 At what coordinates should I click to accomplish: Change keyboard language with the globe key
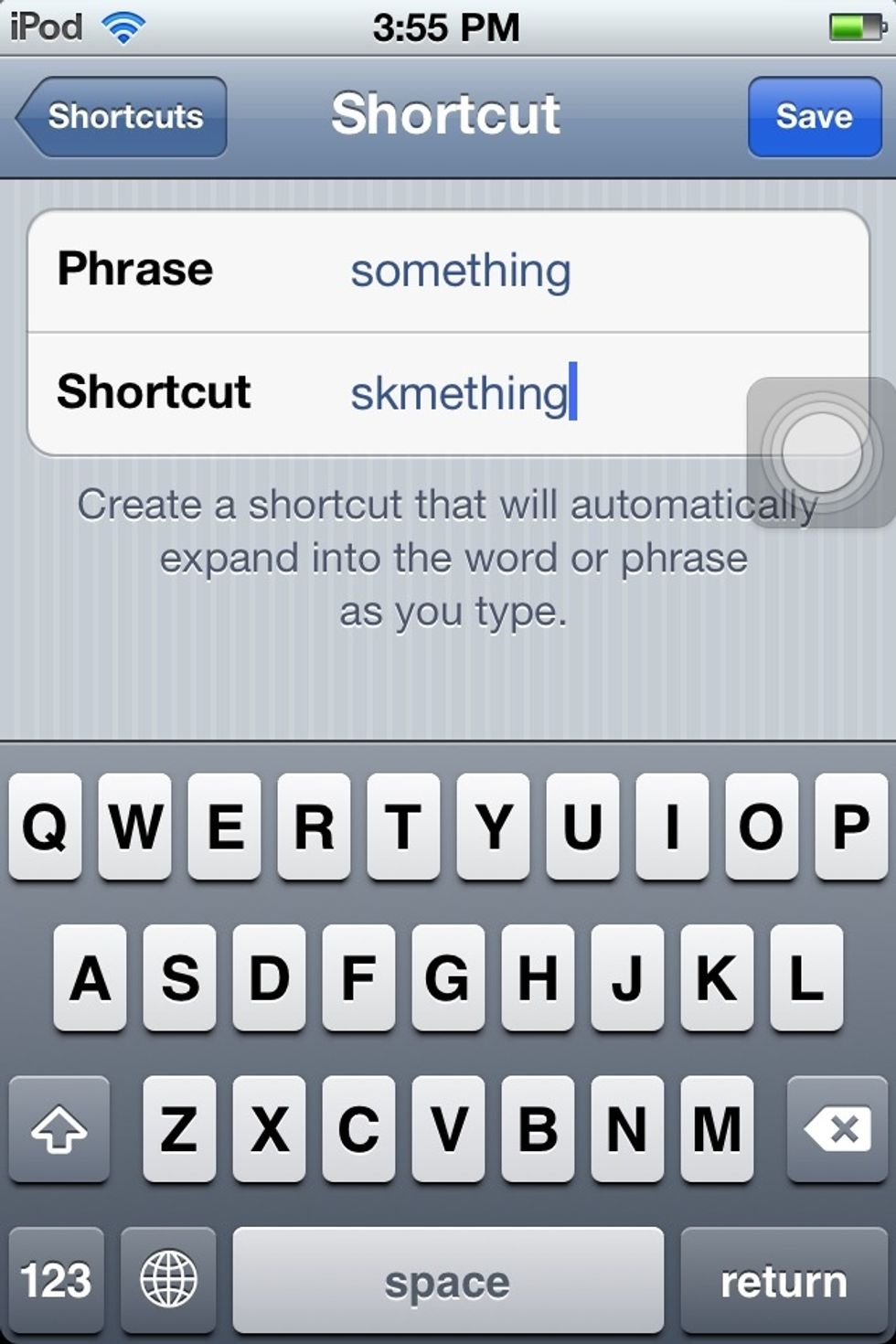click(x=168, y=1279)
